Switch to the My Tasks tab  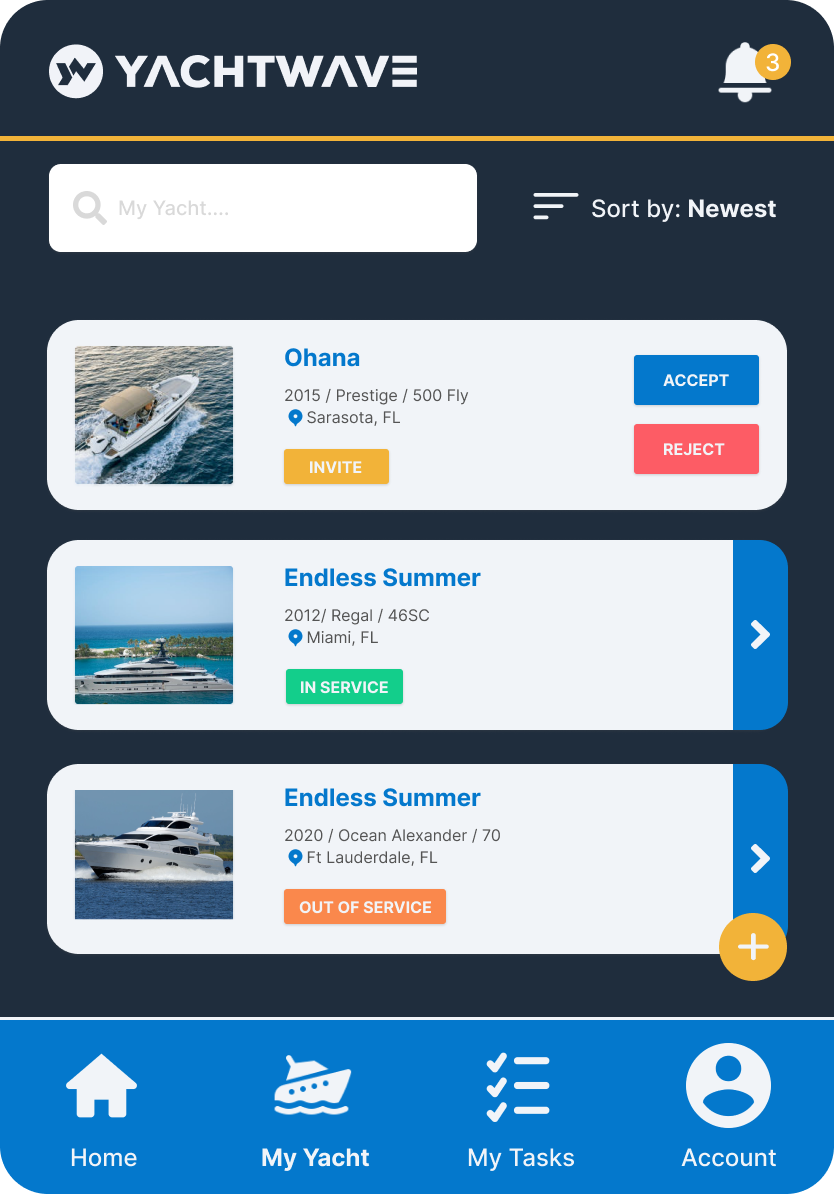520,1110
